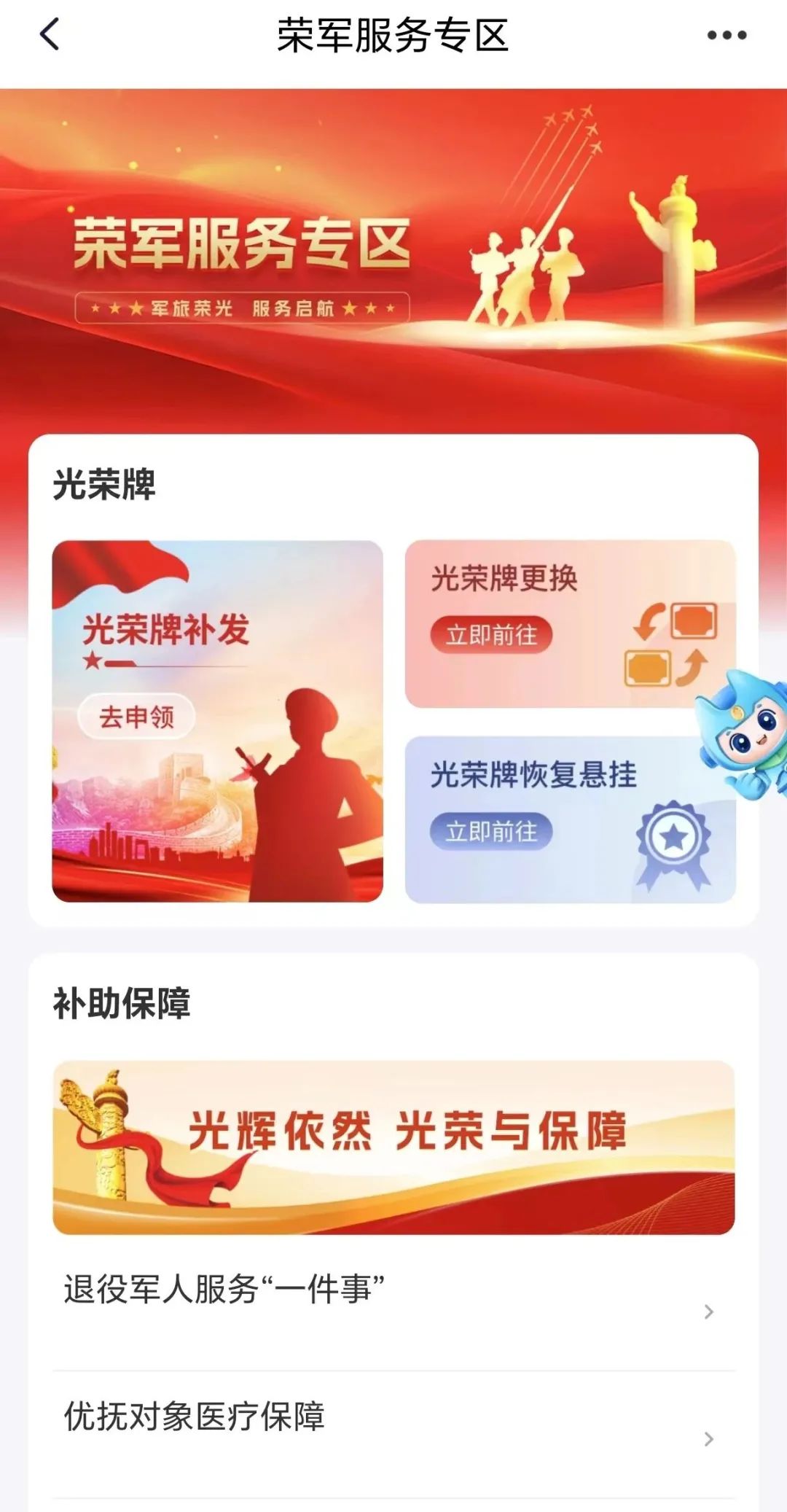Open the three-dot overflow menu
787x1512 pixels.
(x=727, y=34)
